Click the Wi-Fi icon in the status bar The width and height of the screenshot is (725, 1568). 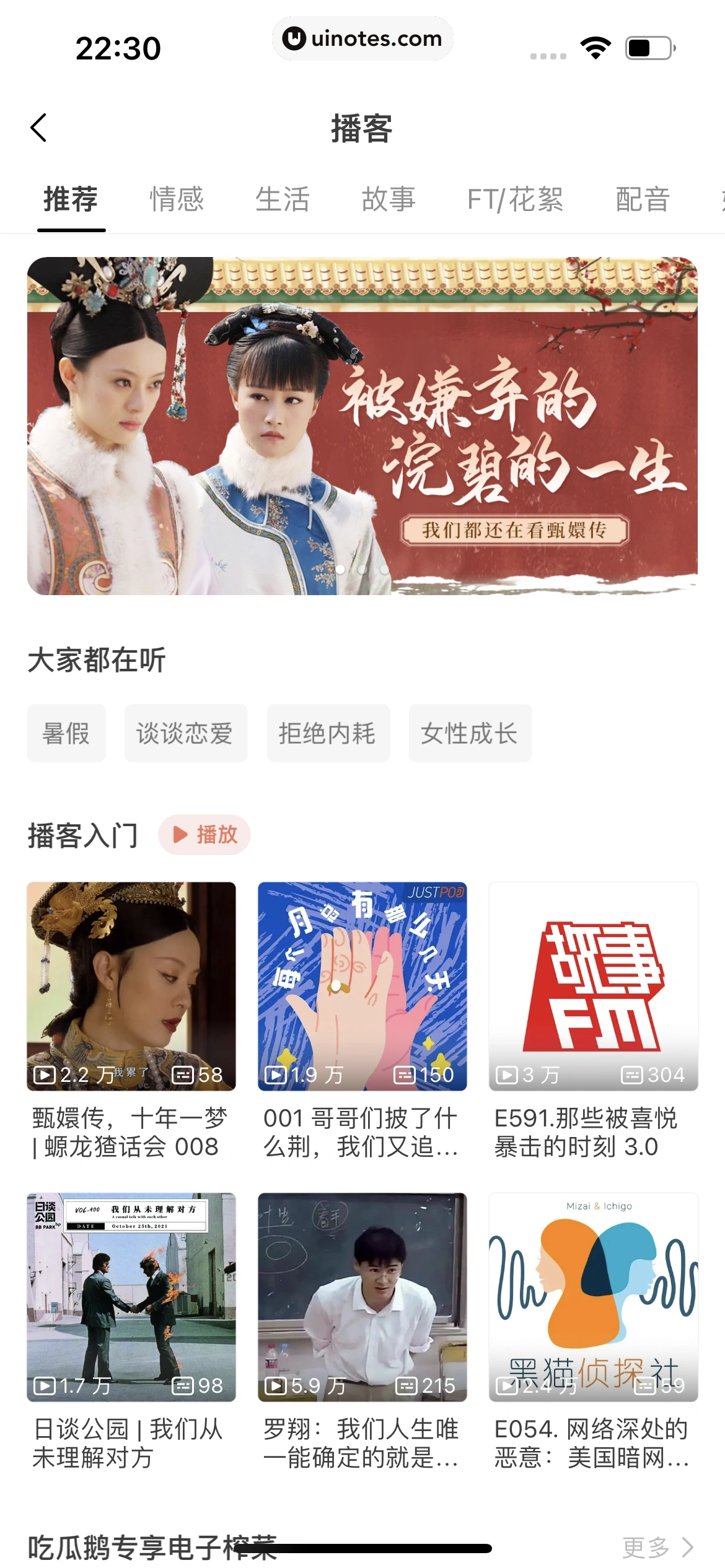pyautogui.click(x=594, y=46)
